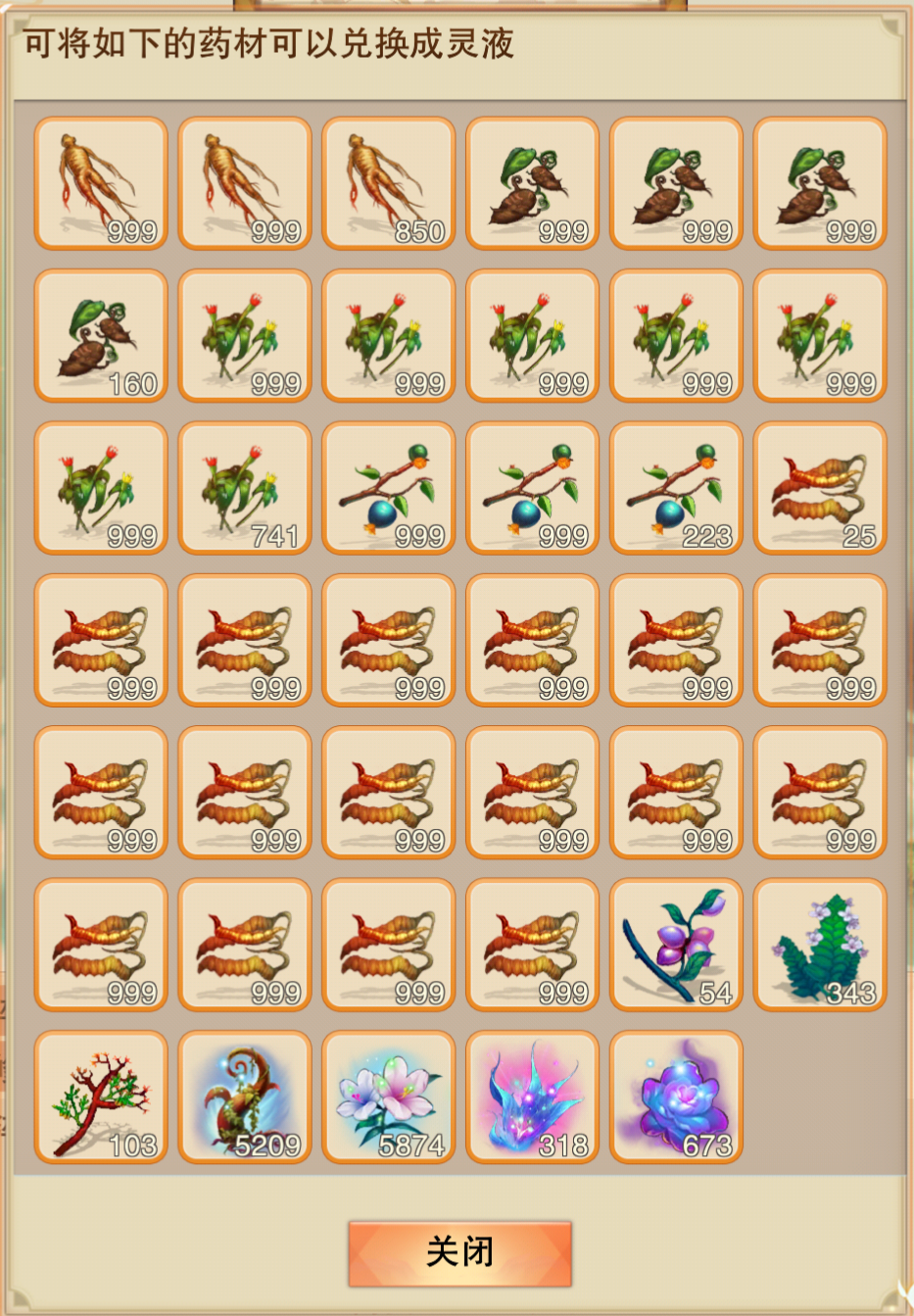Select the red flower herb showing 741
Viewport: 914px width, 1316px height.
[245, 488]
